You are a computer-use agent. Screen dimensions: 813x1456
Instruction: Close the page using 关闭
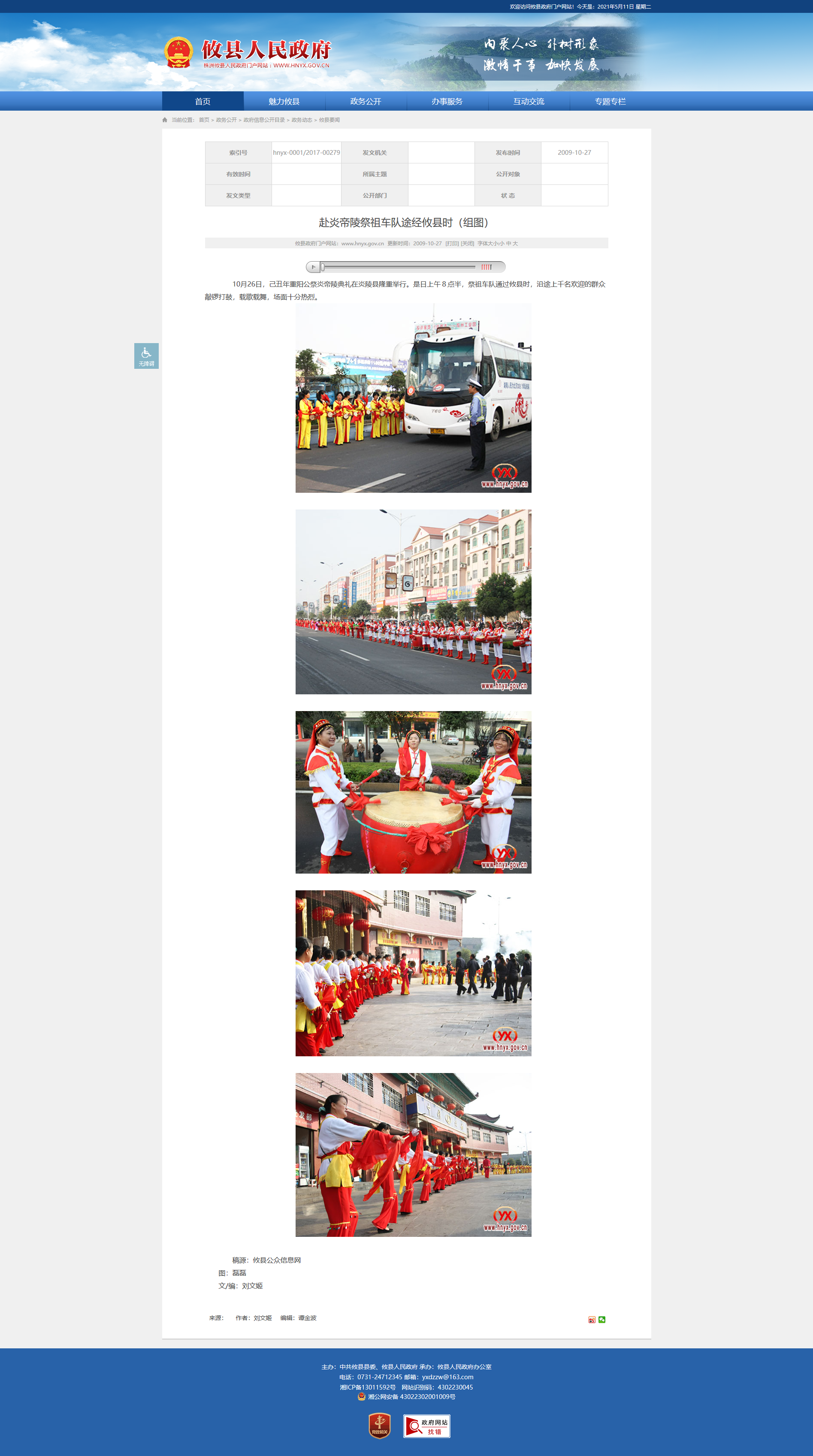click(468, 244)
